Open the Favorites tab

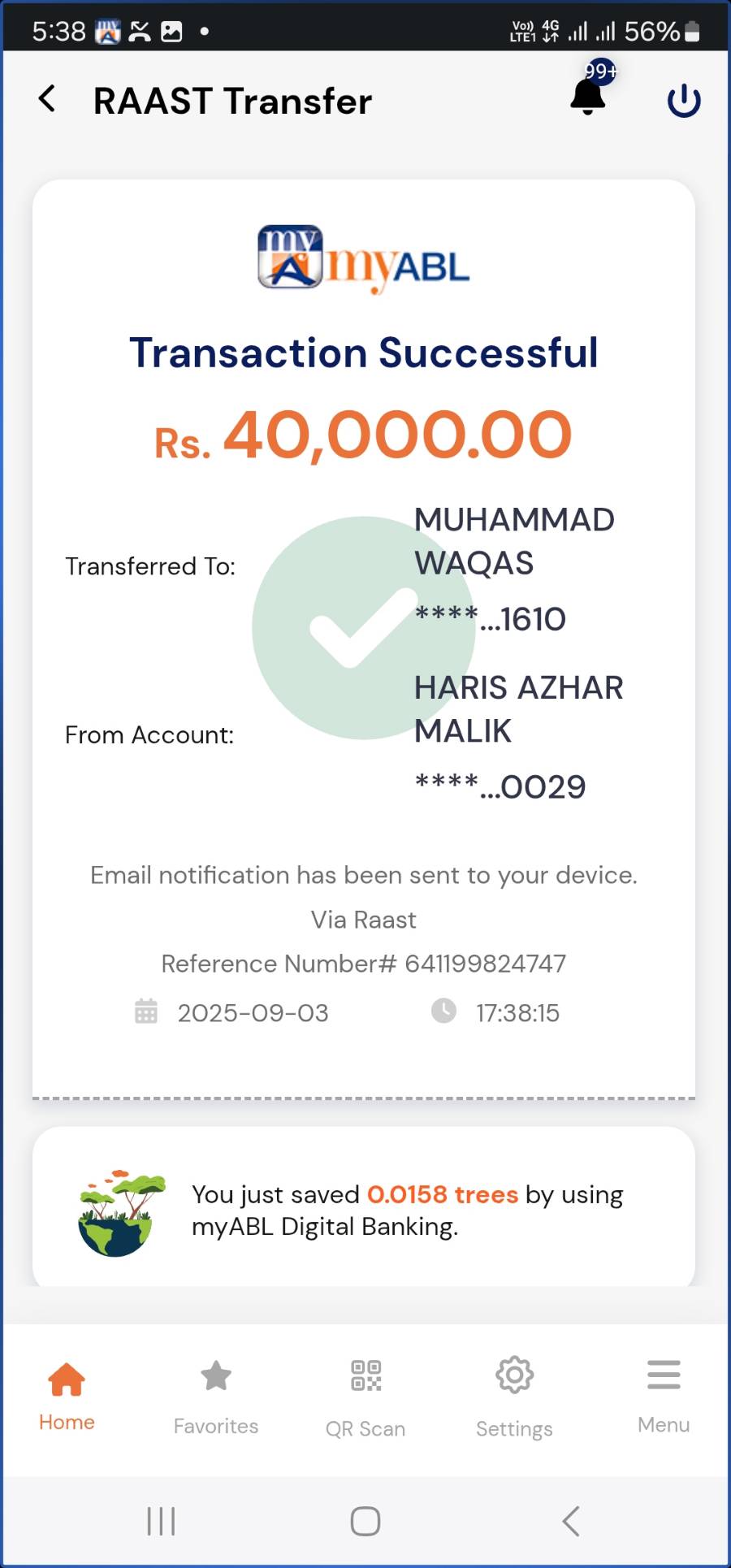point(216,1397)
